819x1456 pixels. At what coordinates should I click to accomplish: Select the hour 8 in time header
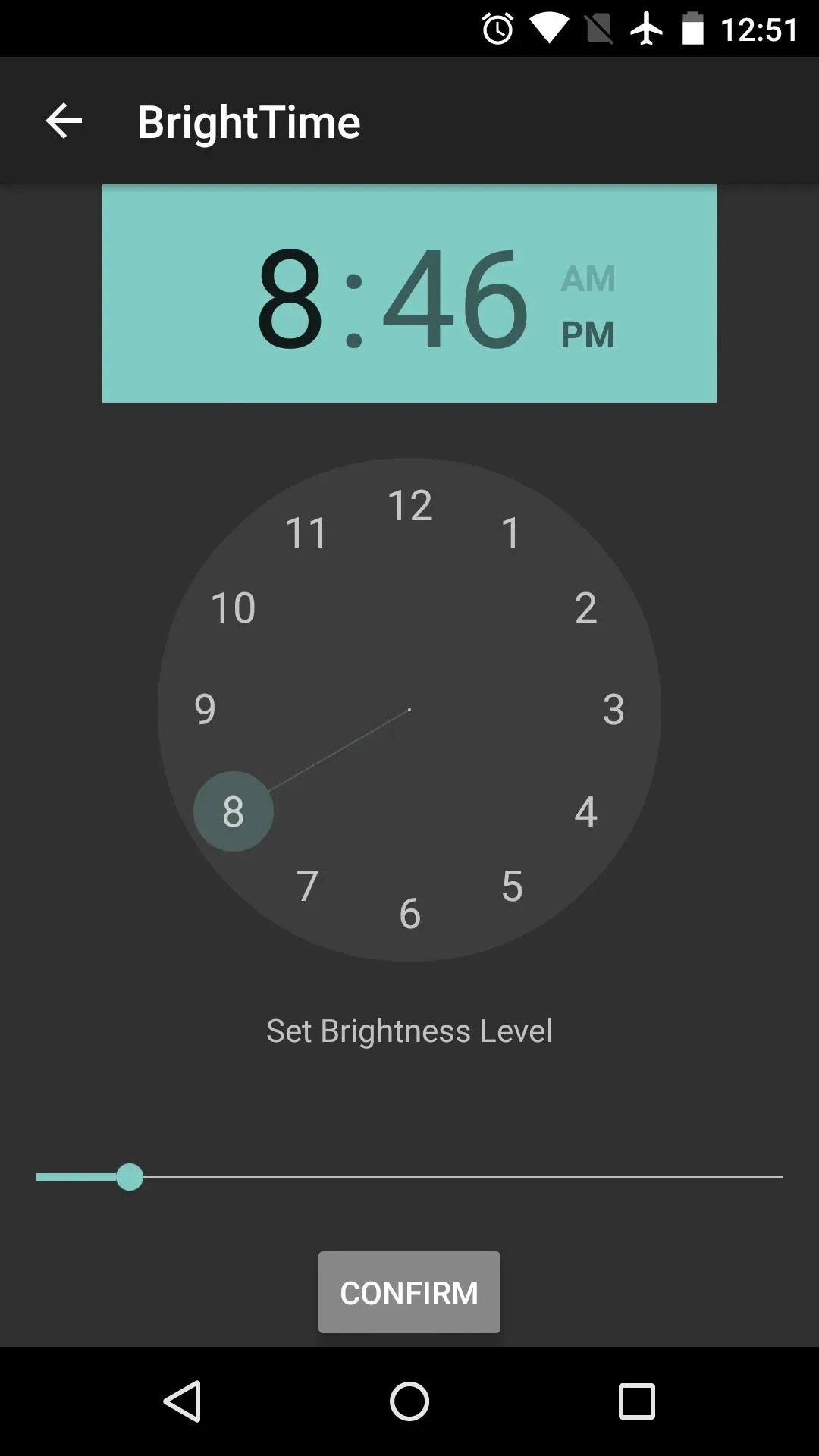[290, 297]
